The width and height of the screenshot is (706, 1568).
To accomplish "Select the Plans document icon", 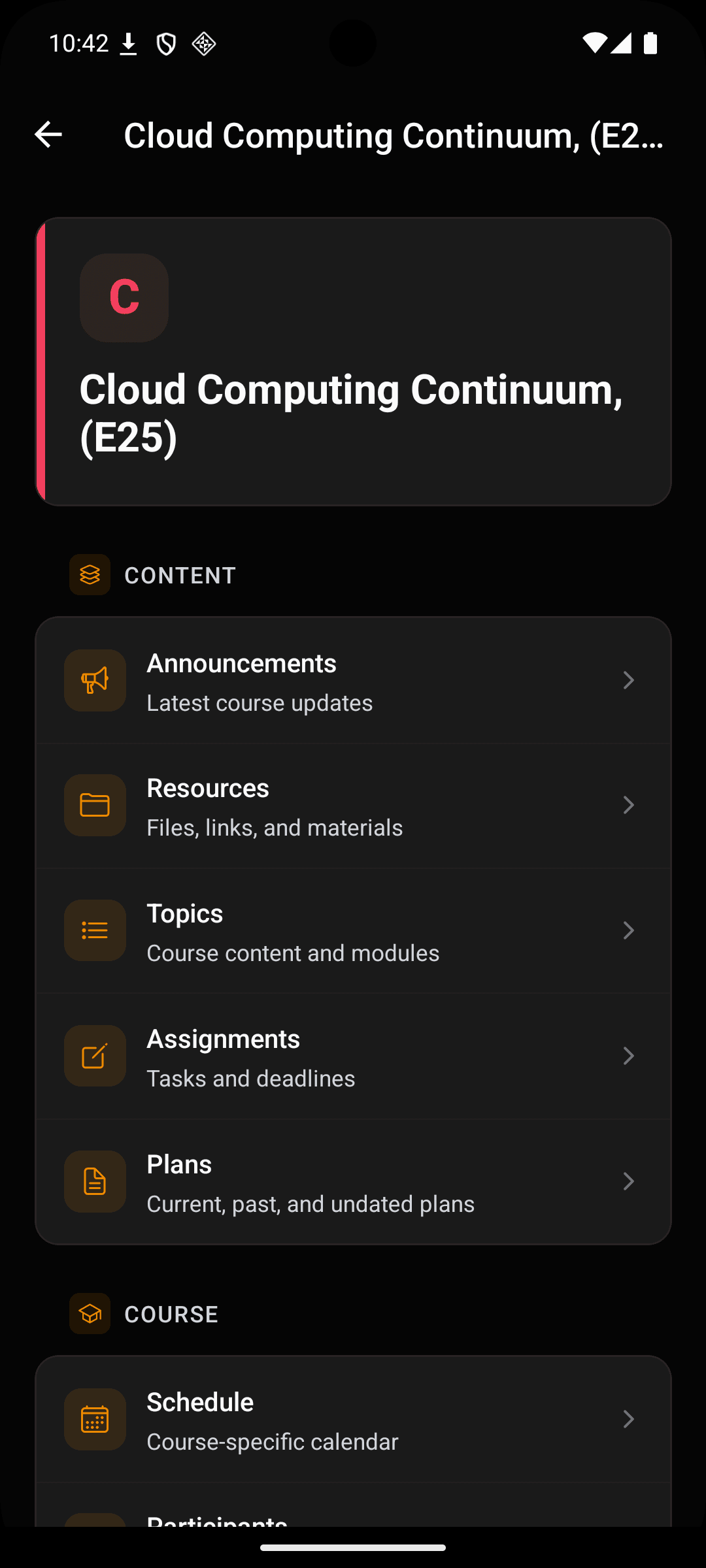I will (94, 1181).
